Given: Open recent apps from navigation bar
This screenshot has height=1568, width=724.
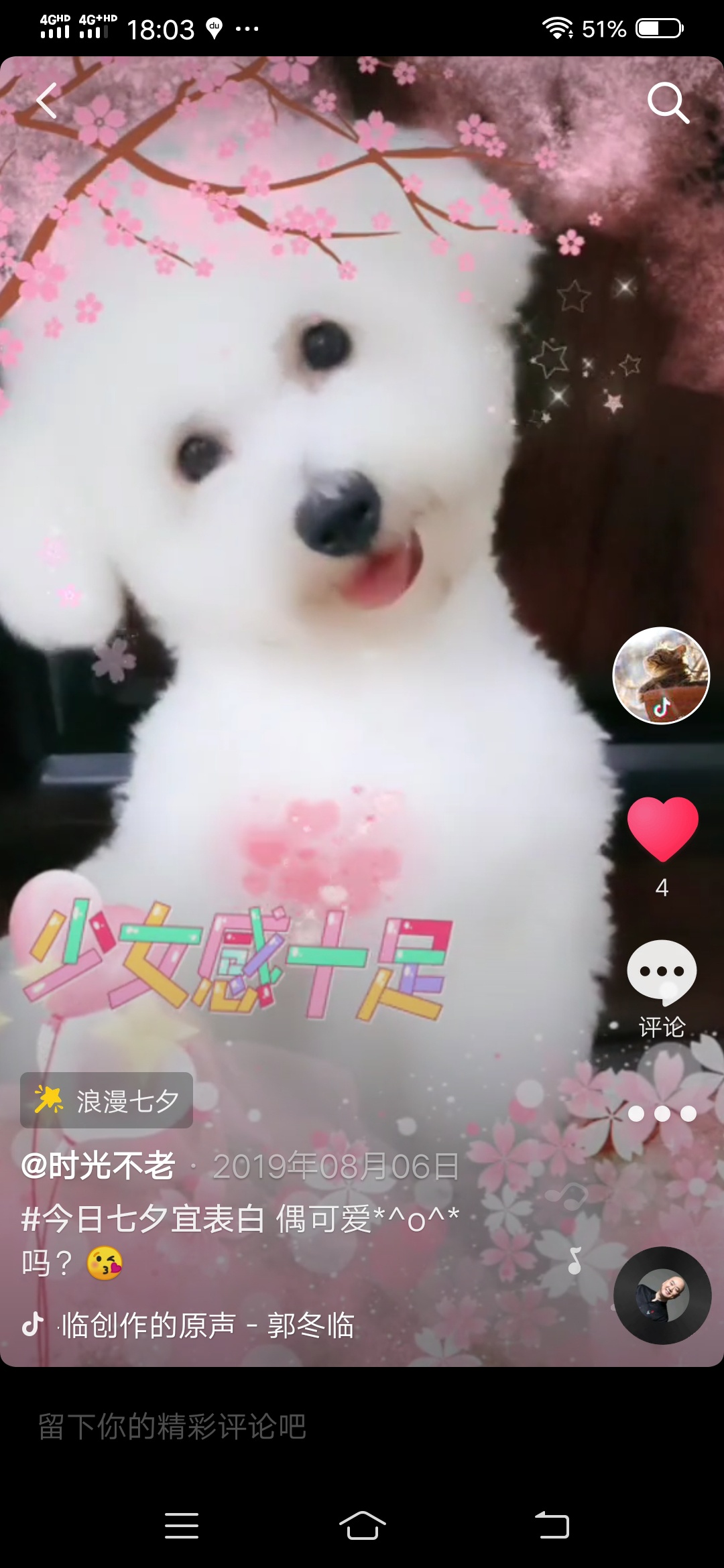Looking at the screenshot, I should 182,1526.
